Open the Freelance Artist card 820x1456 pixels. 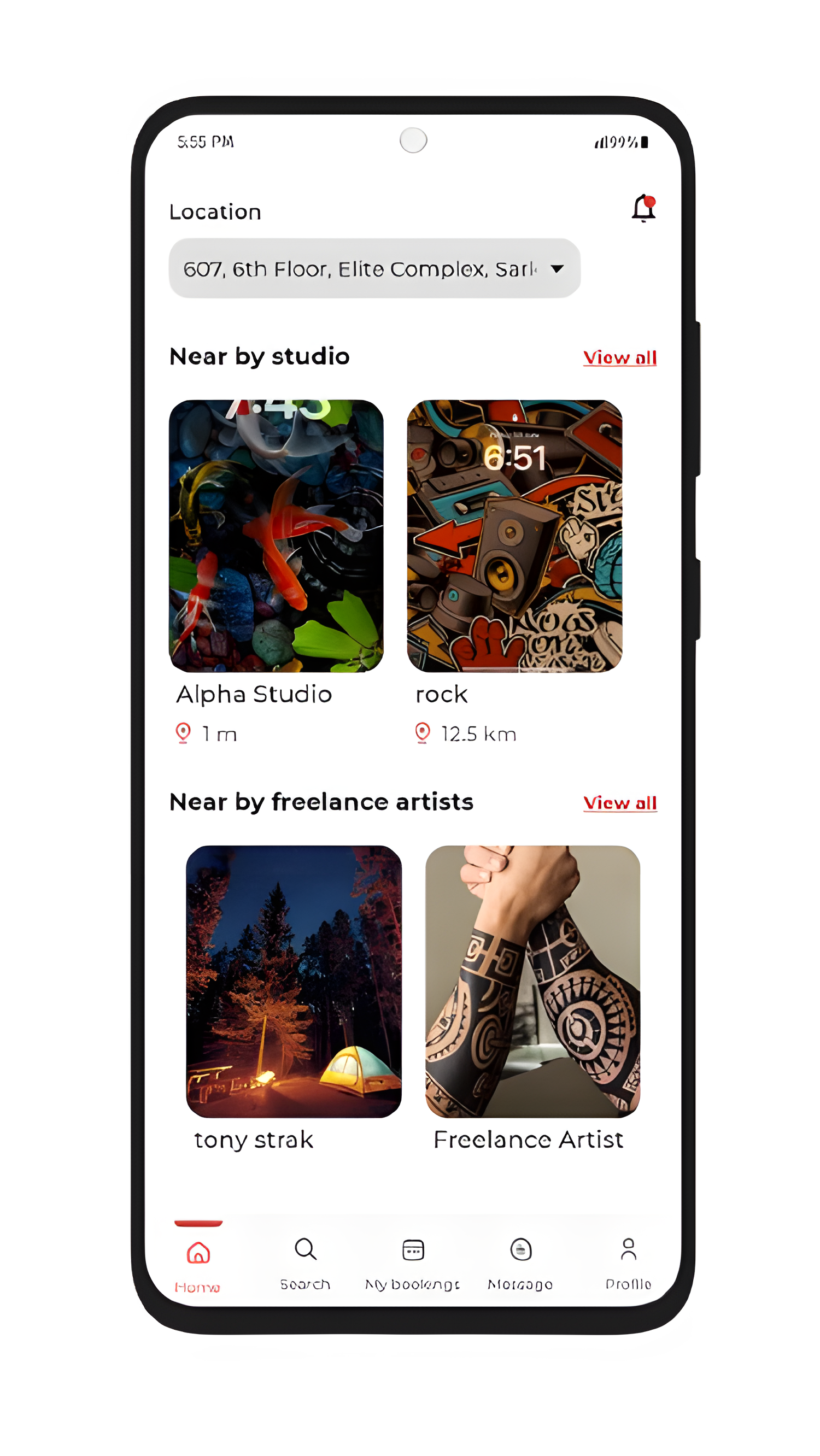(532, 981)
